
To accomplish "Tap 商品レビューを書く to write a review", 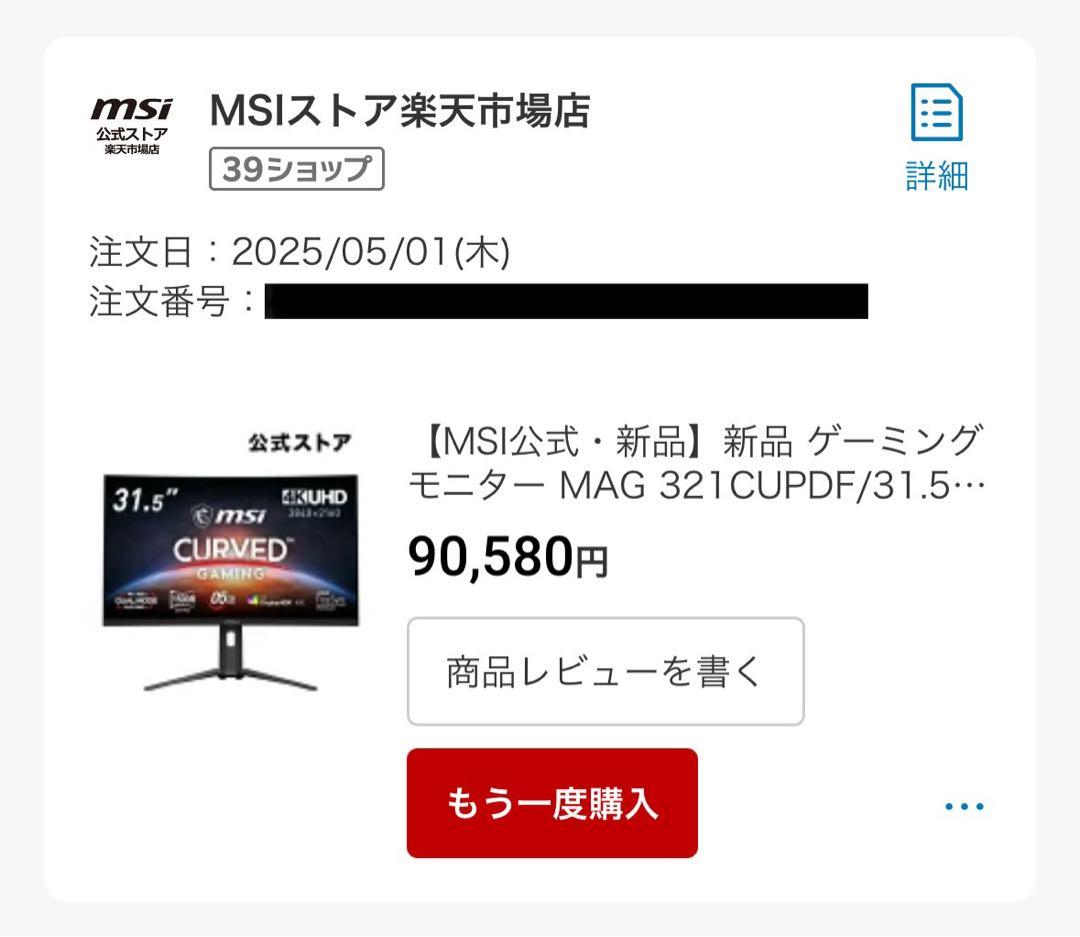I will [x=605, y=671].
